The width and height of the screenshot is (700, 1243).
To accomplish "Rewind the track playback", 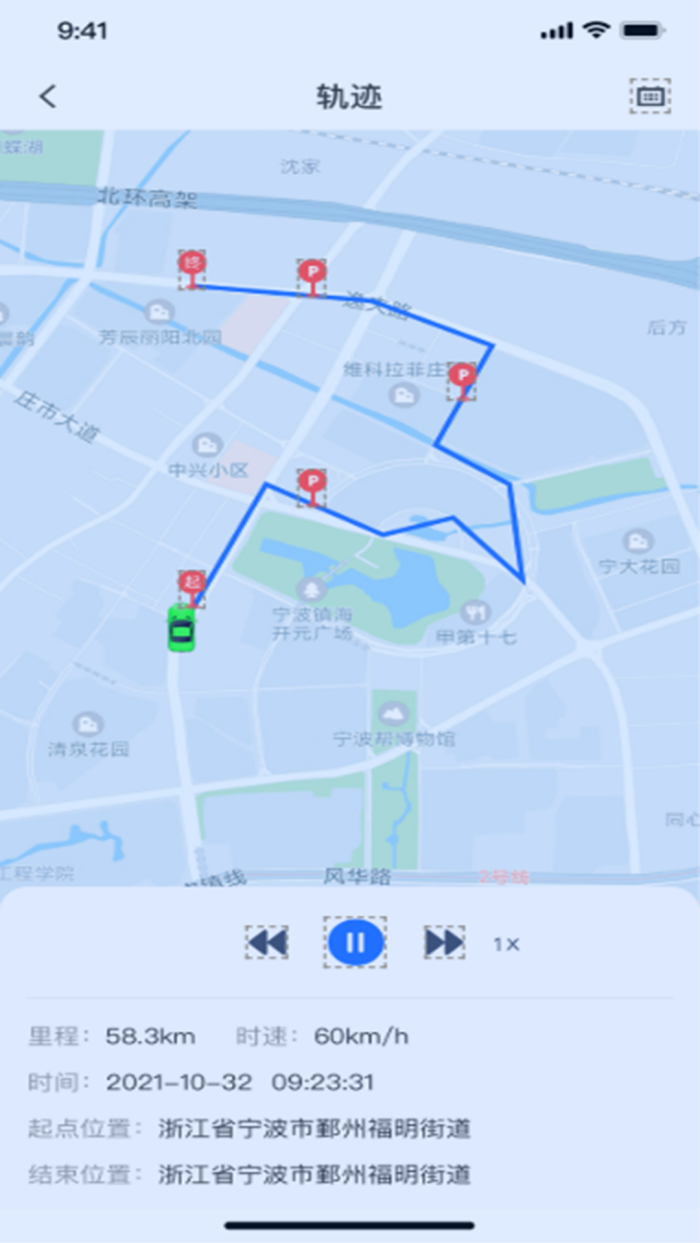I will point(267,942).
